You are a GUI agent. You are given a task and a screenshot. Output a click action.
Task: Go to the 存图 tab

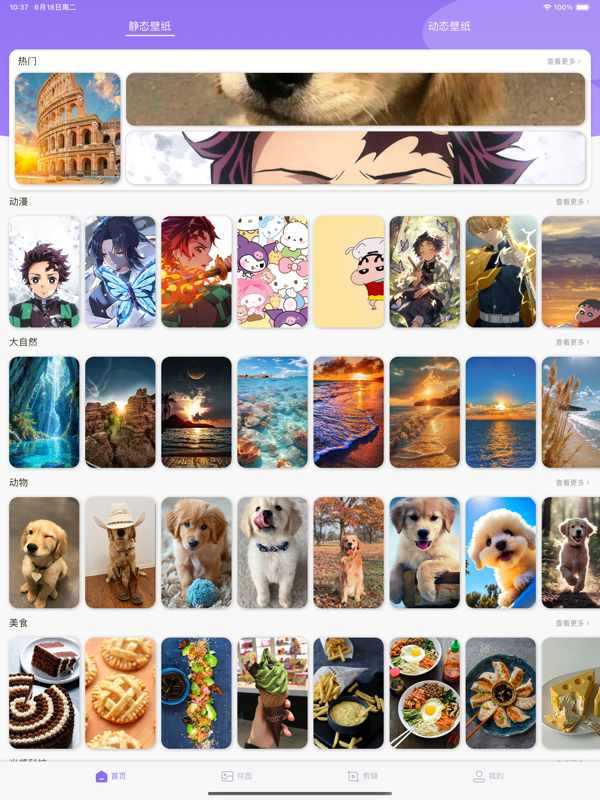(x=237, y=776)
